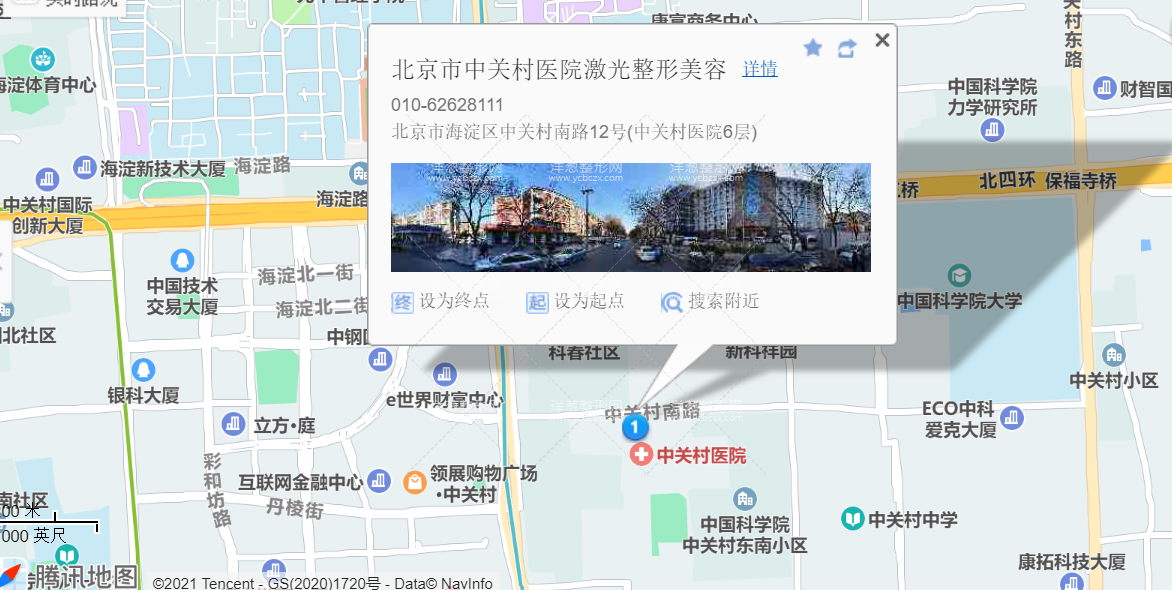Close the location info popup
Viewport: 1172px width, 590px height.
pos(881,40)
